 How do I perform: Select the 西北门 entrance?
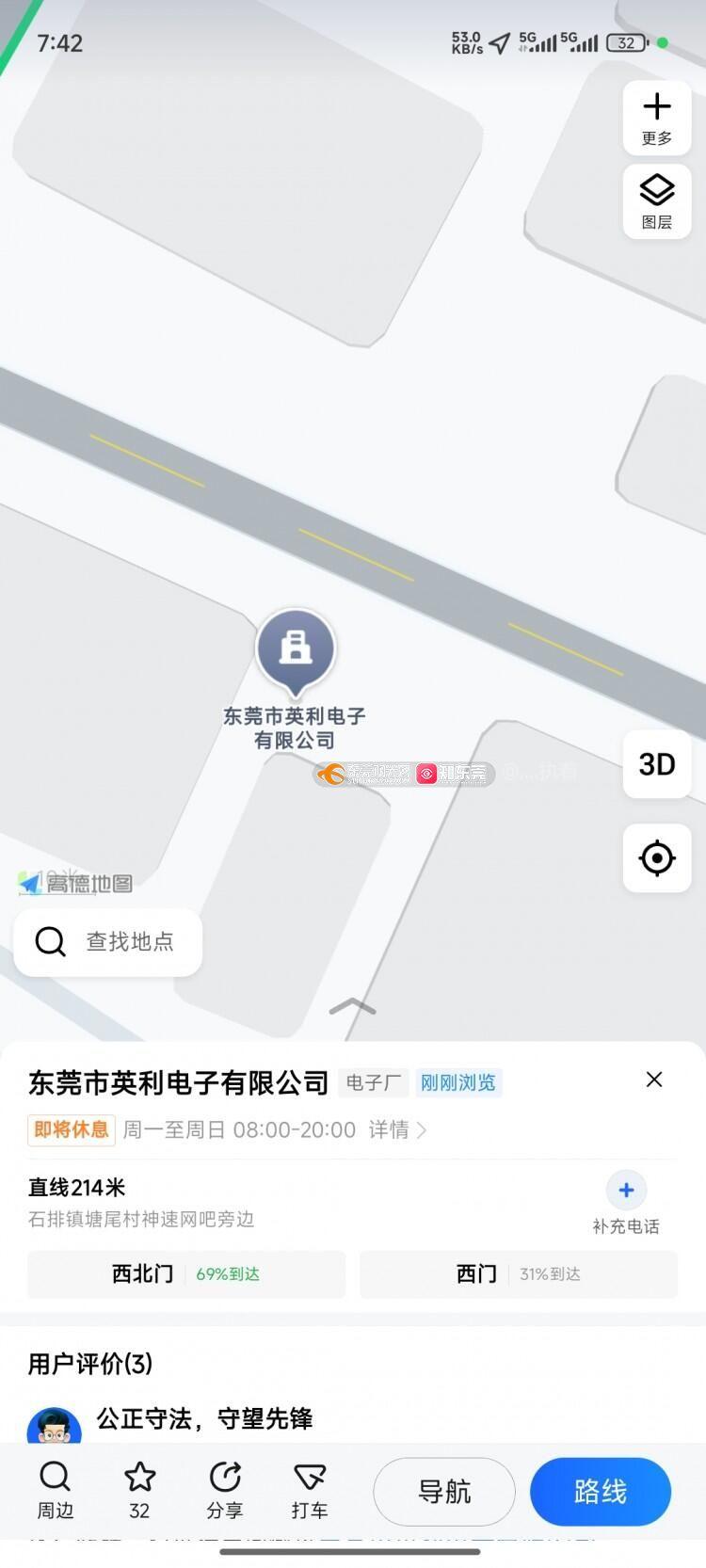[x=186, y=1274]
